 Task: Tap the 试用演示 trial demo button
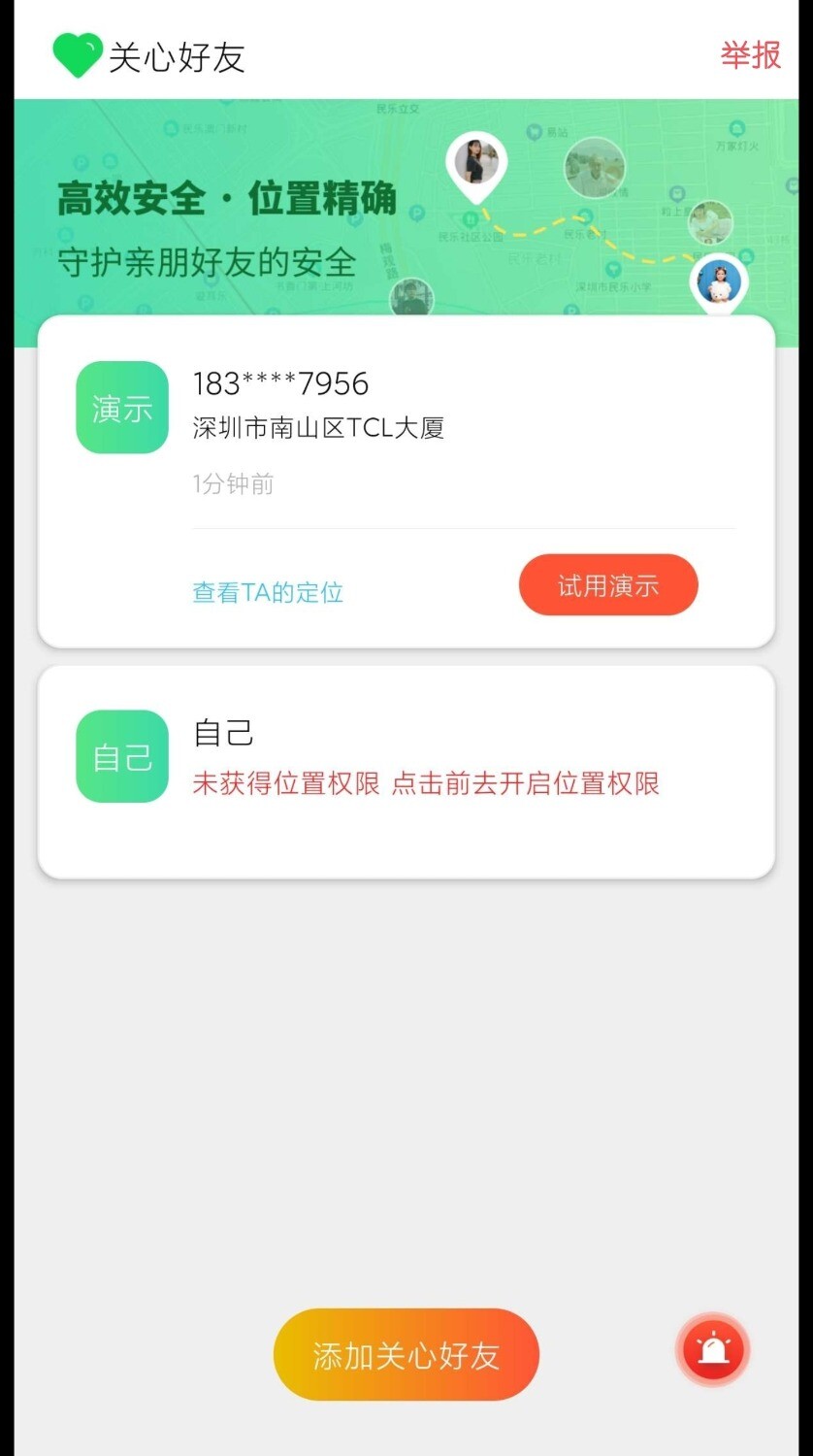(608, 585)
